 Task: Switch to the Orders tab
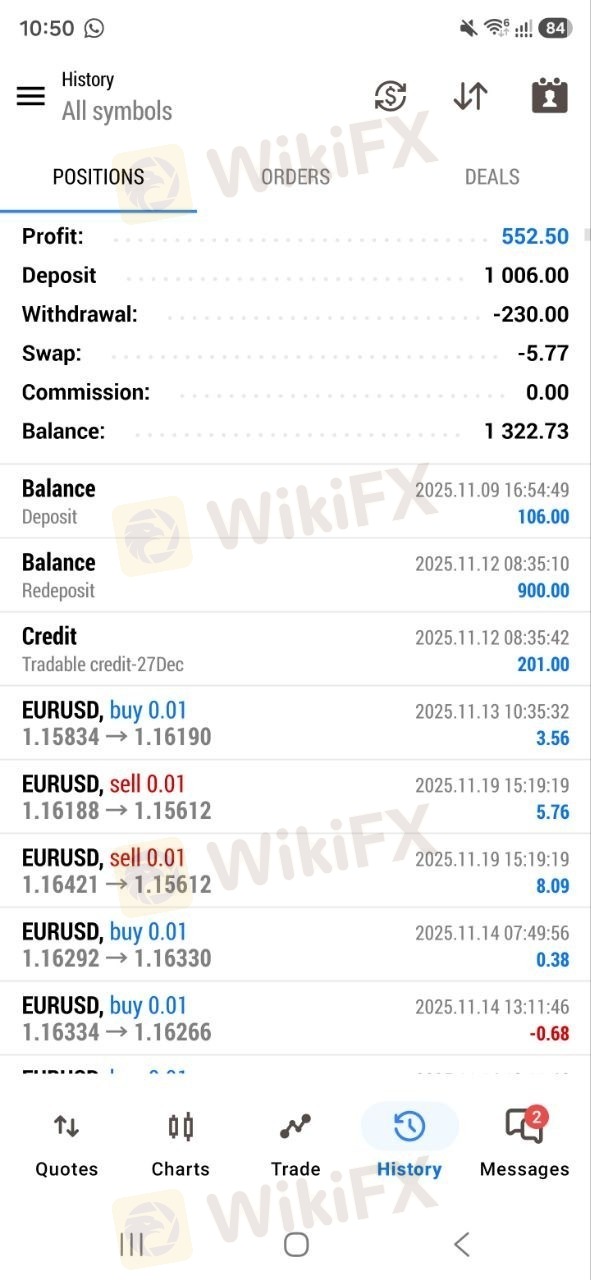295,177
